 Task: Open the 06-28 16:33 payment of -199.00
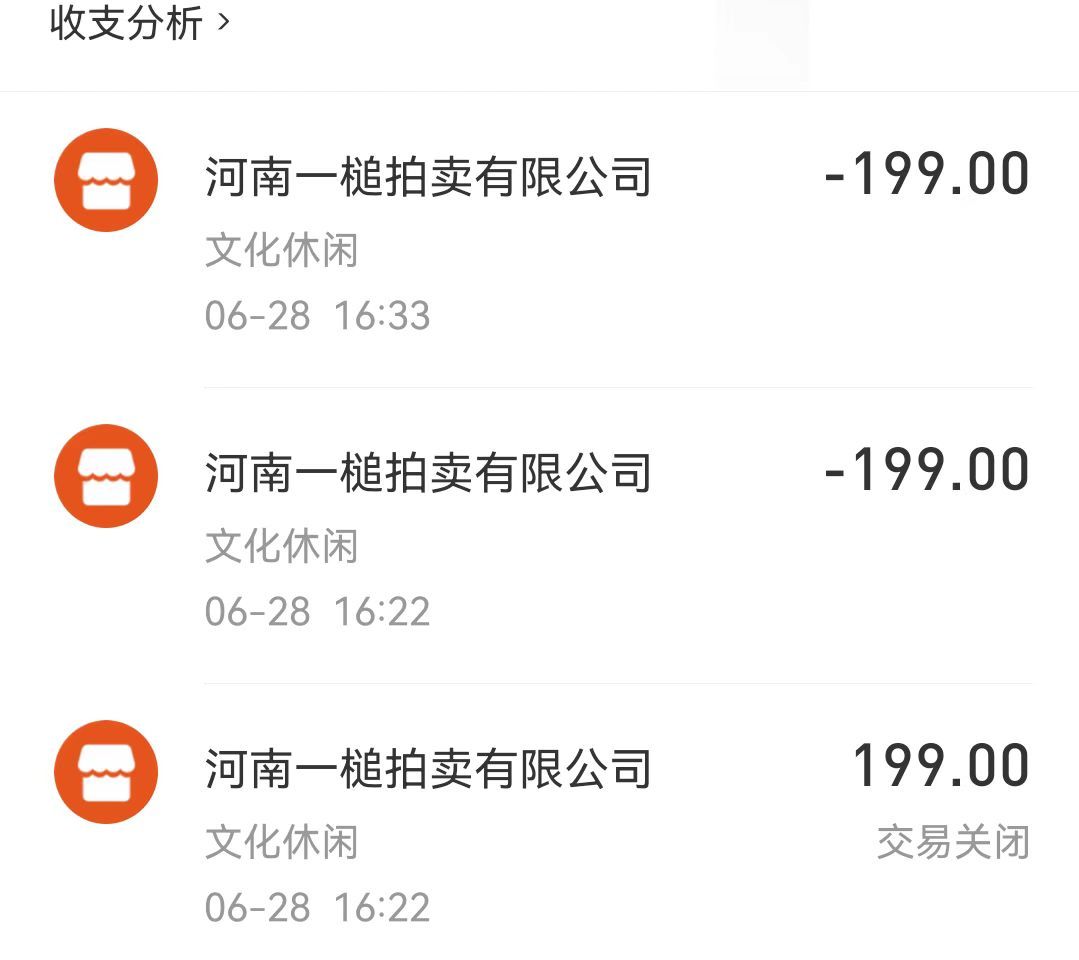[x=540, y=240]
